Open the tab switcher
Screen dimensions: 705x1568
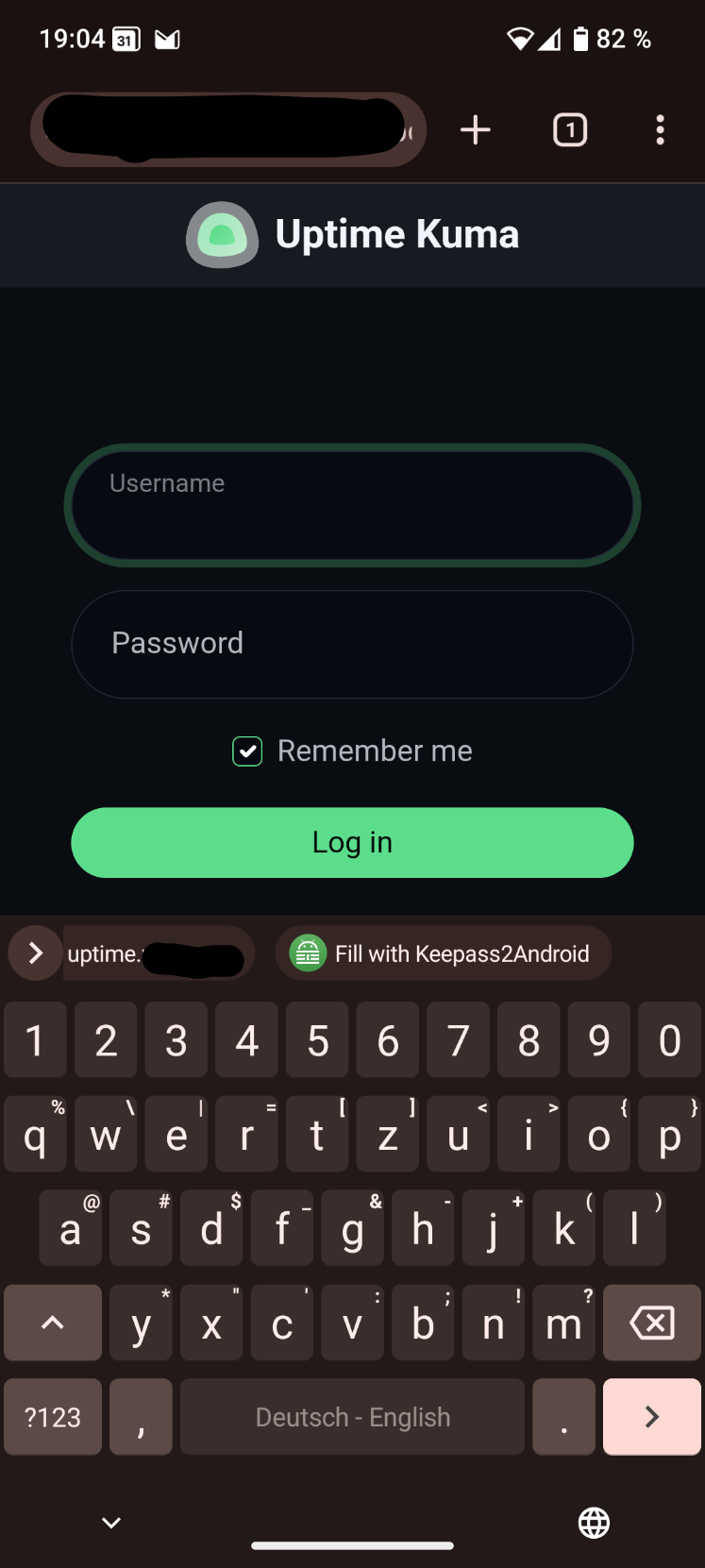click(x=569, y=130)
